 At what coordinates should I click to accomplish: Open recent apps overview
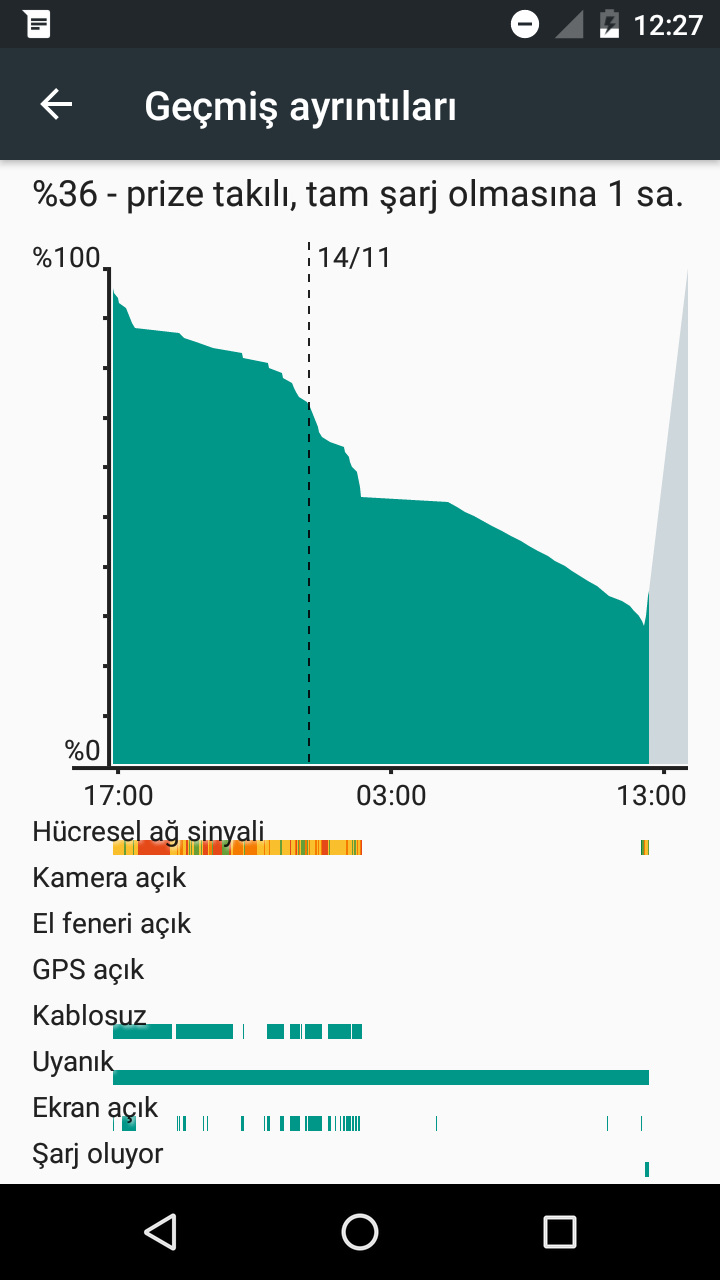560,1232
